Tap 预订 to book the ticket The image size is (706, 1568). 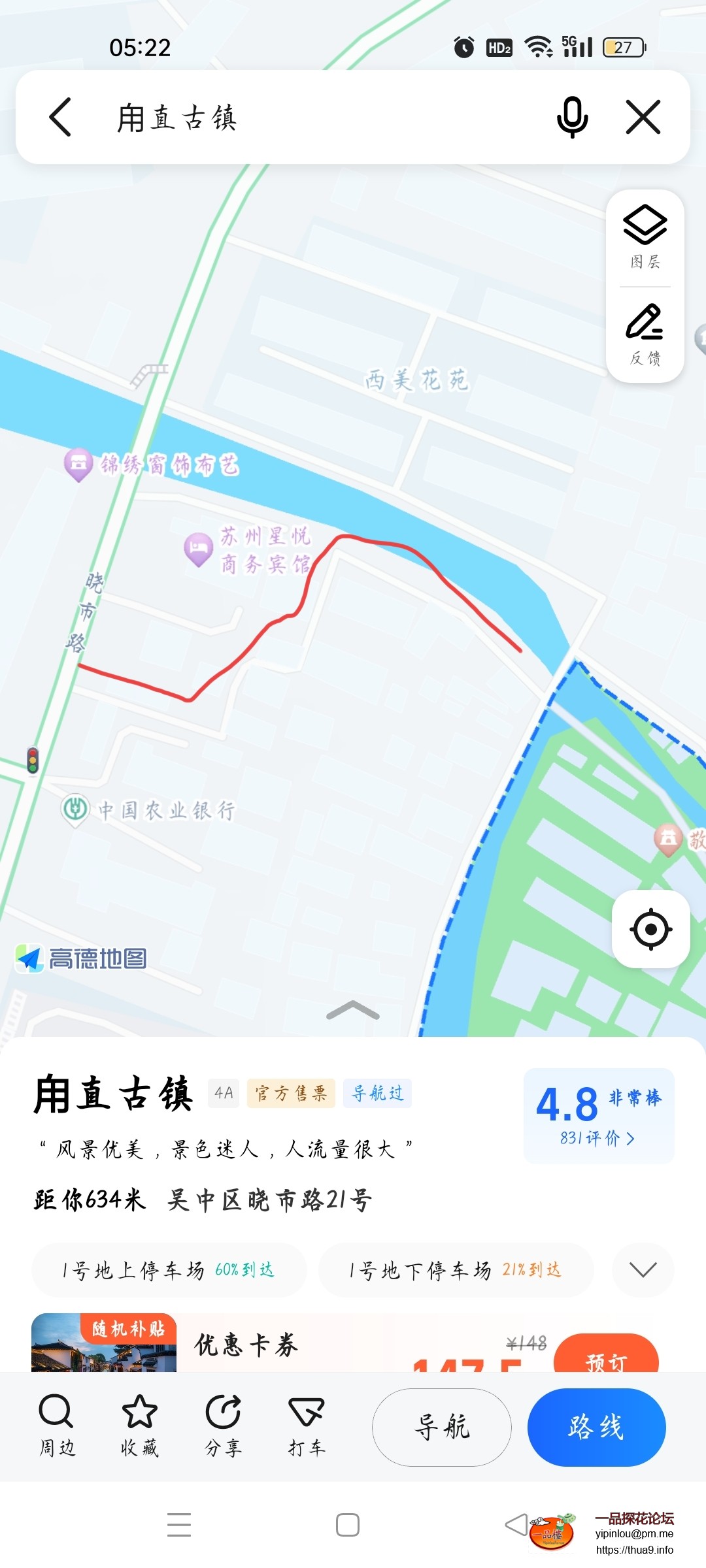coord(606,1356)
